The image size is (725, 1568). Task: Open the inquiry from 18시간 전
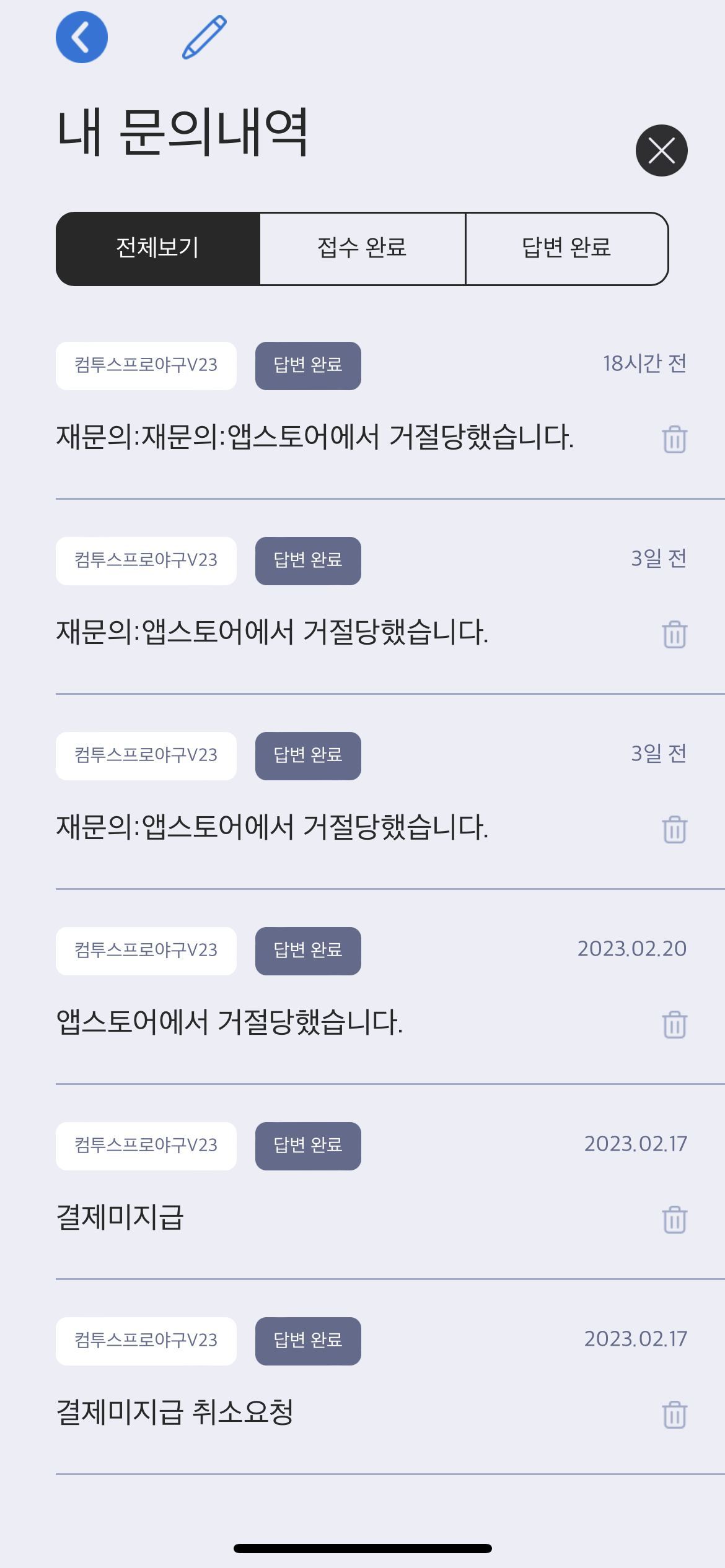[315, 437]
